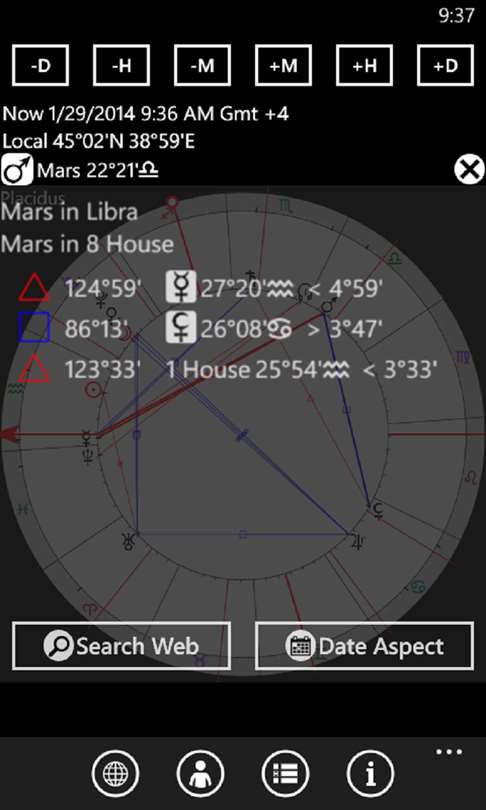Tap the -D button to subtract a day
Screen dimensions: 486x810
(40, 65)
